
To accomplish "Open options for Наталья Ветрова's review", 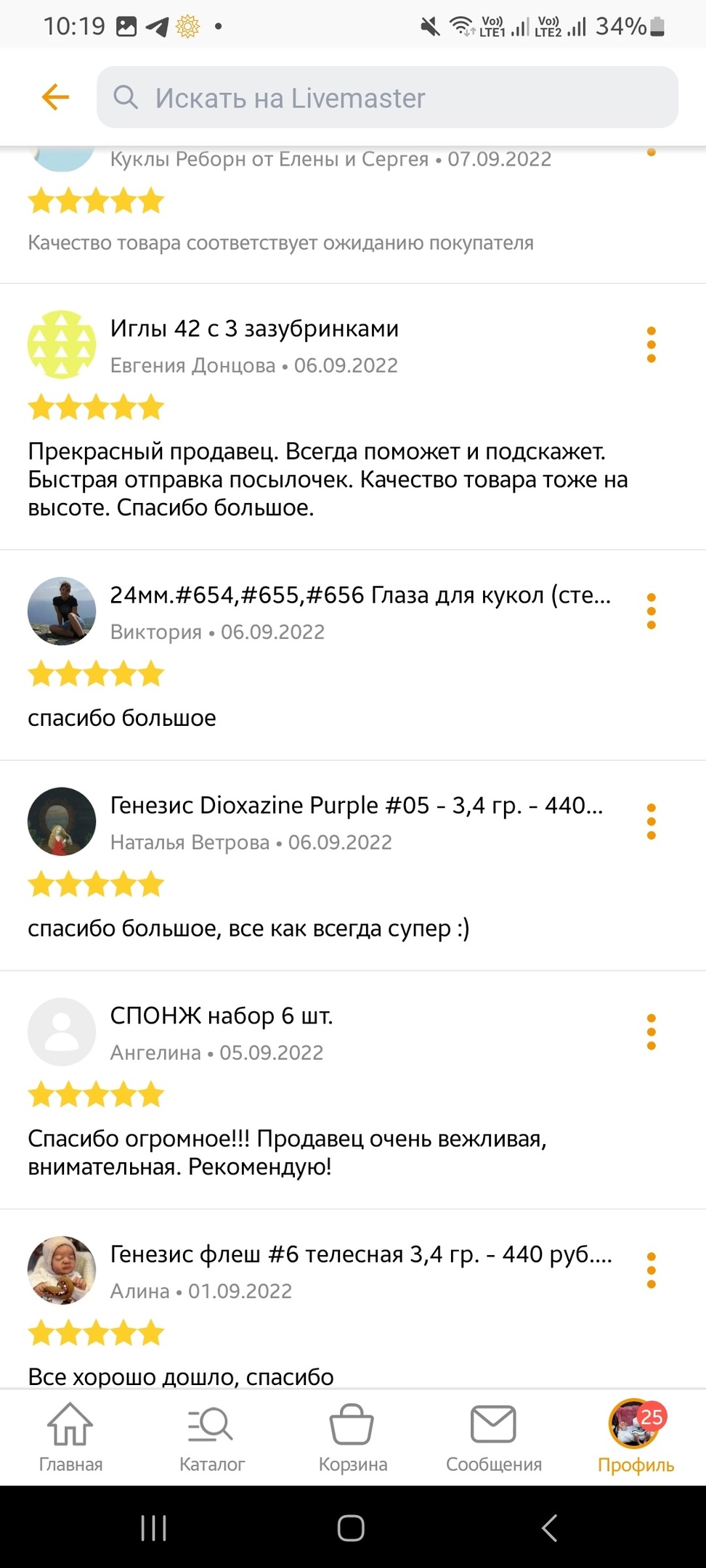I will 651,822.
